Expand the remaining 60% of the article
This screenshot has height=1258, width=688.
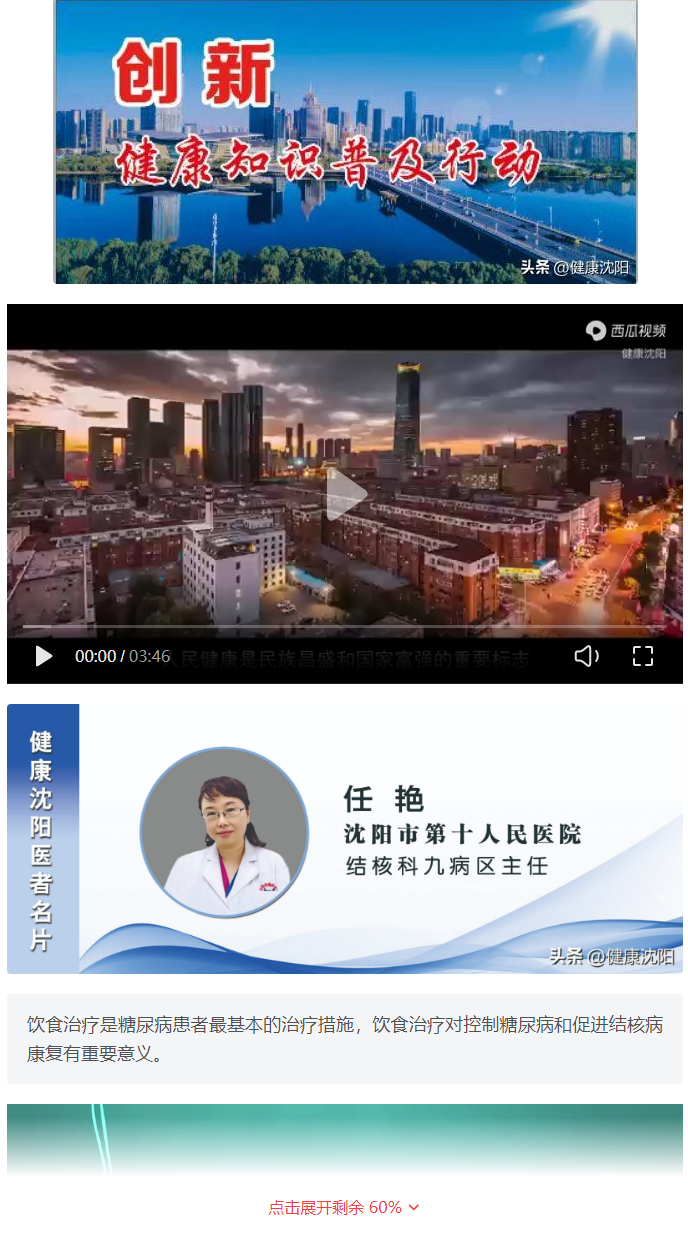344,1207
